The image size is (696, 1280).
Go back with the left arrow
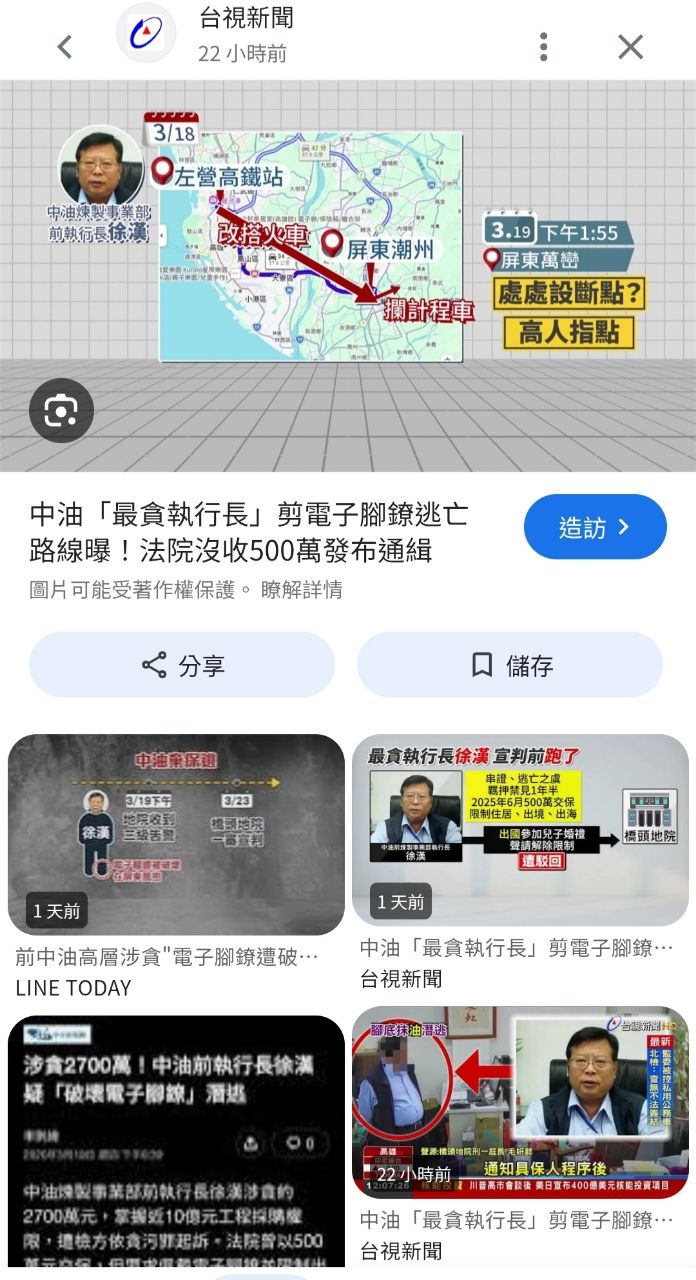pyautogui.click(x=65, y=46)
